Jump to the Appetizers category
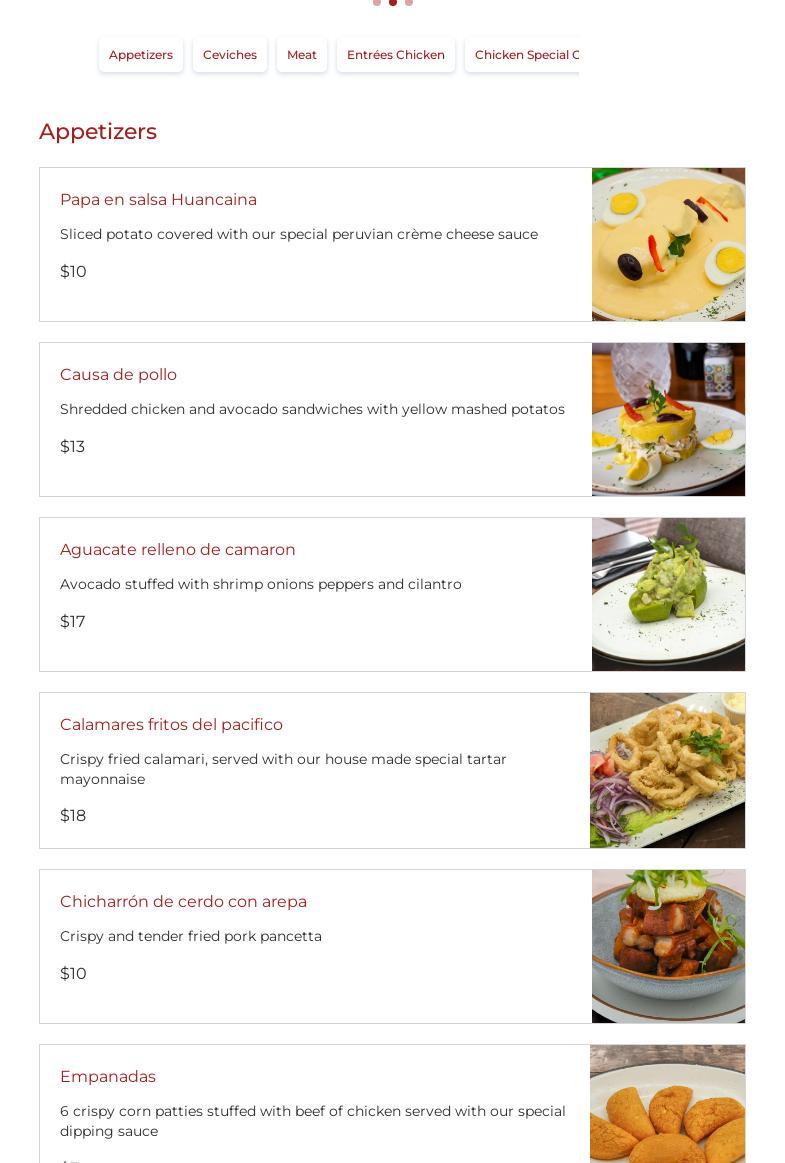 pyautogui.click(x=141, y=55)
